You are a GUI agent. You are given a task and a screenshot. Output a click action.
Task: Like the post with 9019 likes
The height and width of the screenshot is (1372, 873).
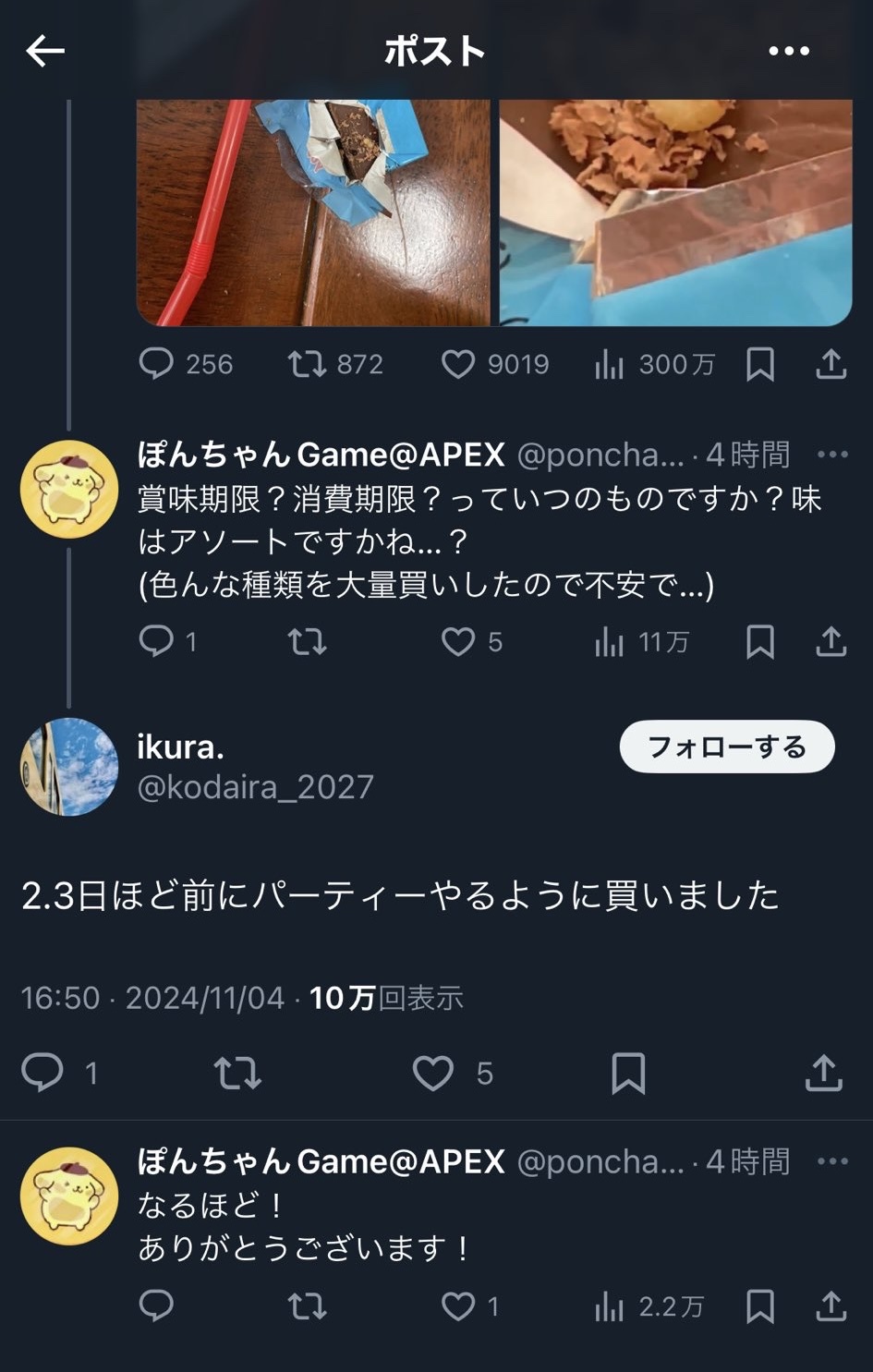tap(458, 364)
